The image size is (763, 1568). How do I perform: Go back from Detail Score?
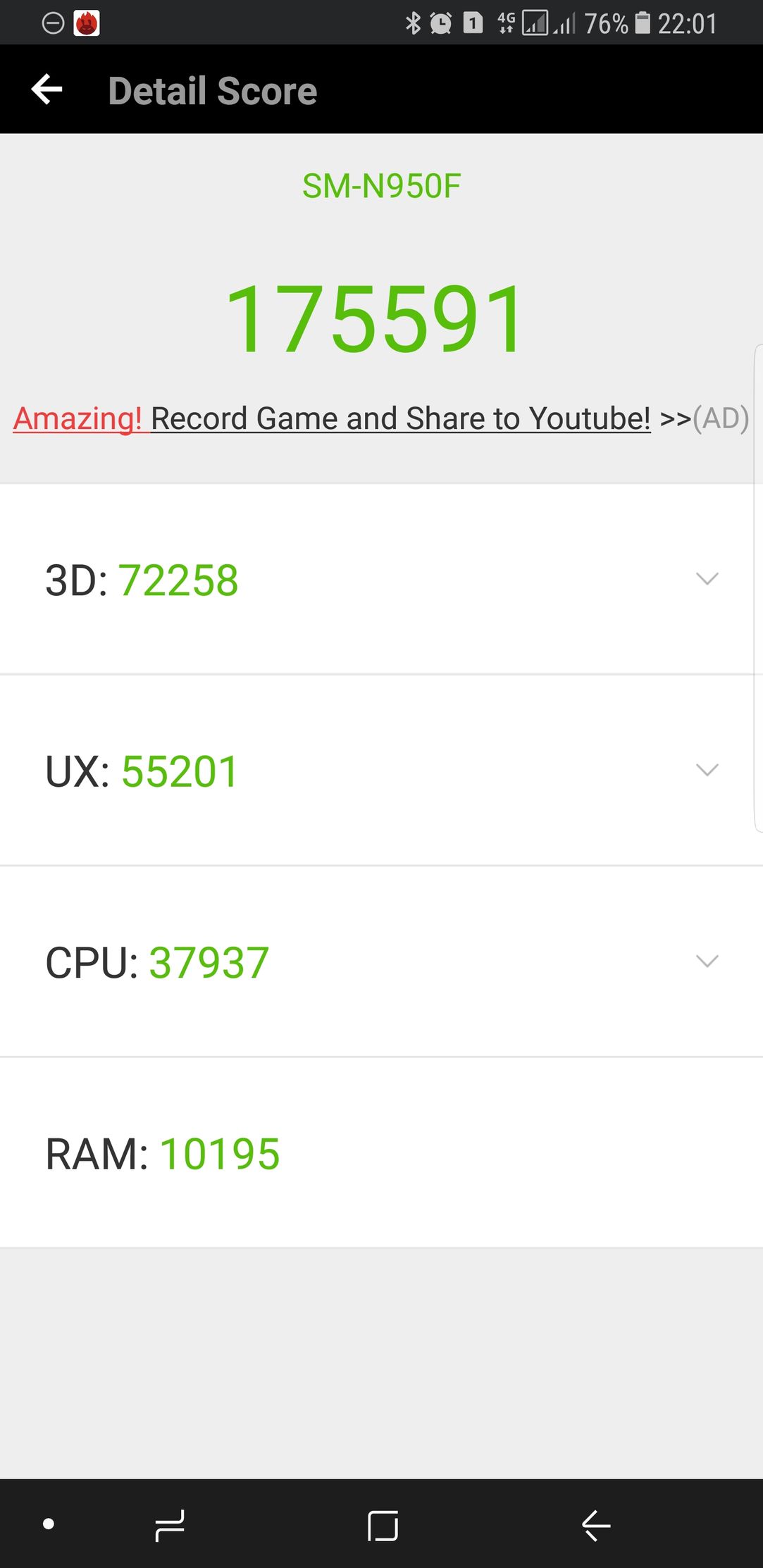tap(47, 89)
